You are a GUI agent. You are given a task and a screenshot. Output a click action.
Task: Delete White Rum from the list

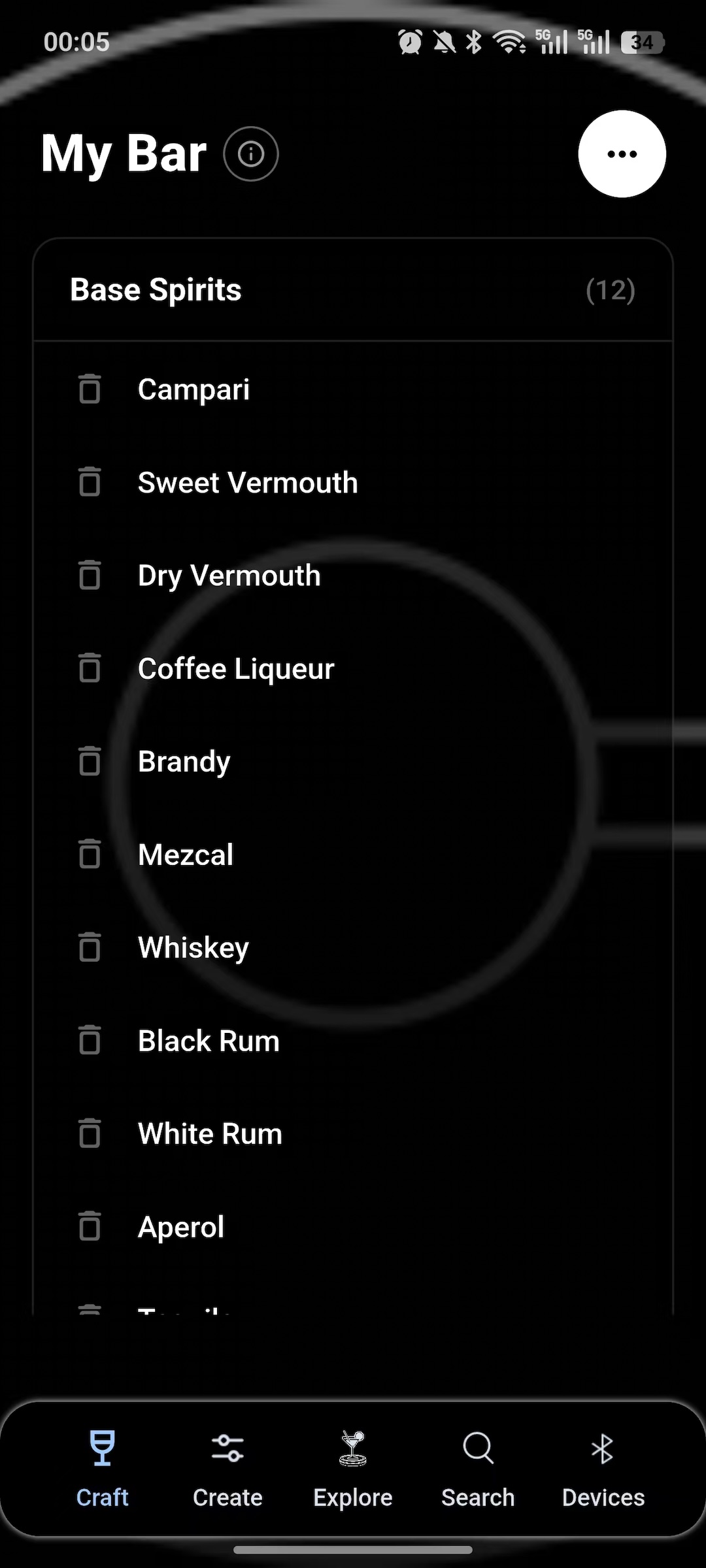click(90, 1134)
